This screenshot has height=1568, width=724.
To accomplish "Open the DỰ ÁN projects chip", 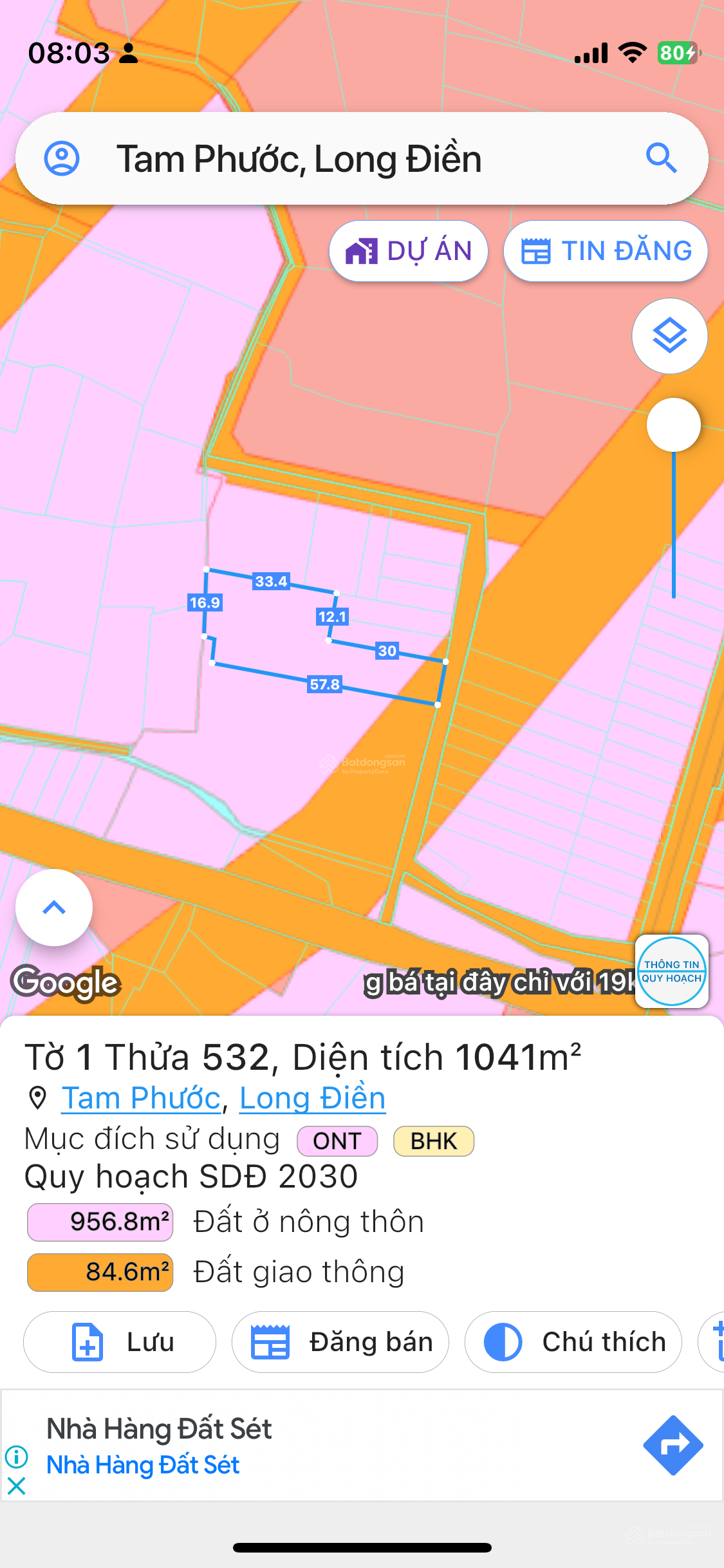I will click(409, 251).
